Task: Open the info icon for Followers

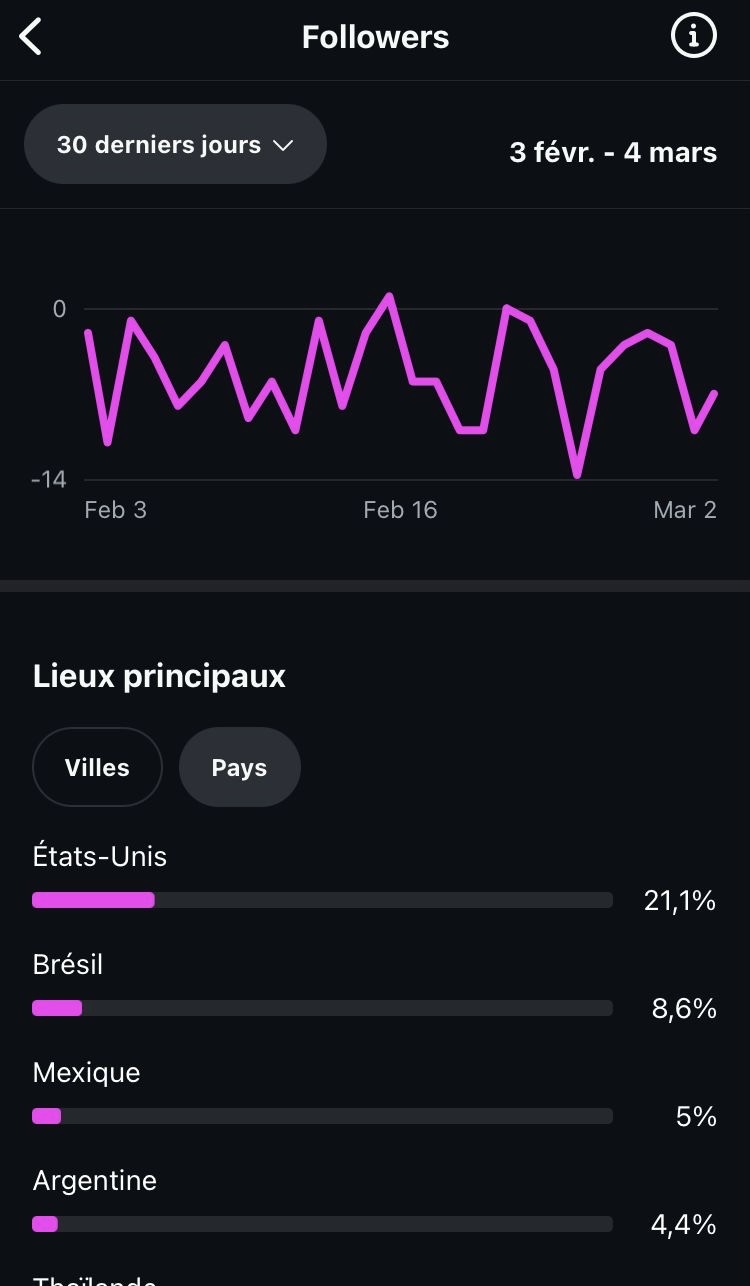Action: tap(693, 37)
